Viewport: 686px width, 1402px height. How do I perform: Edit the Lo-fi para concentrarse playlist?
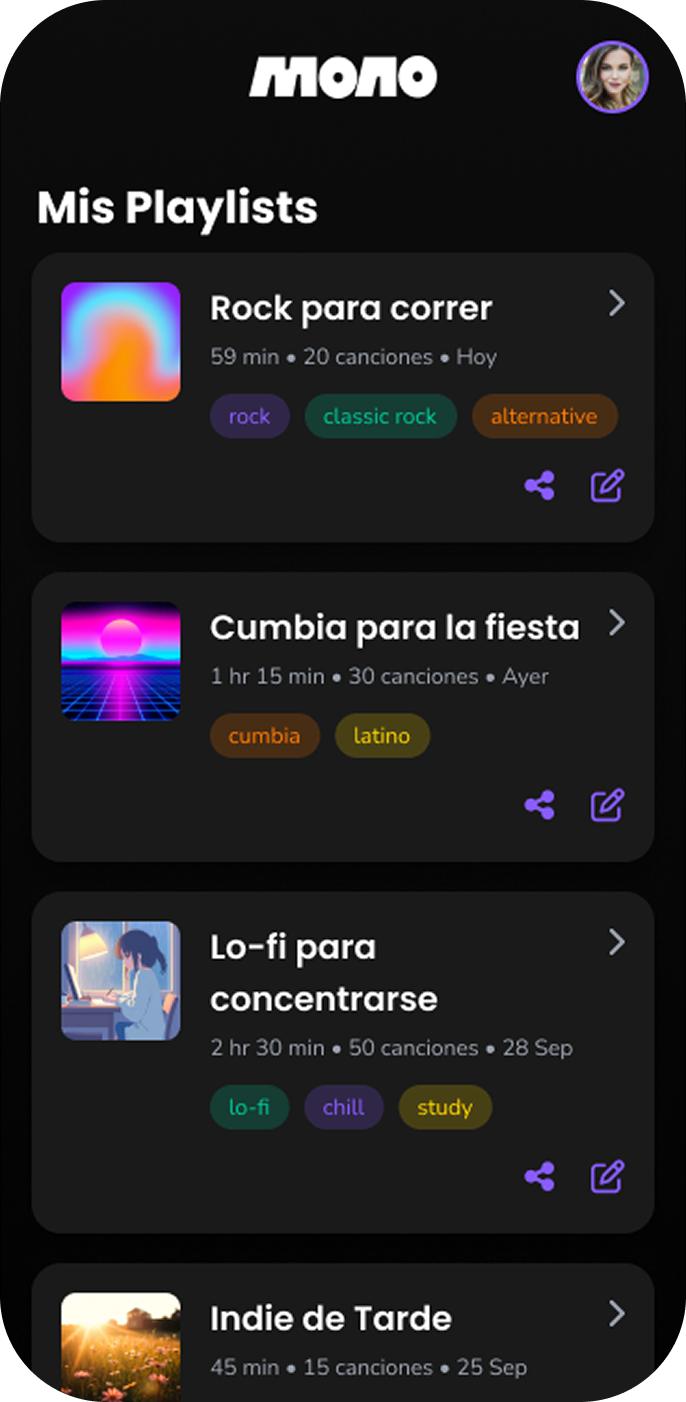click(x=607, y=1177)
